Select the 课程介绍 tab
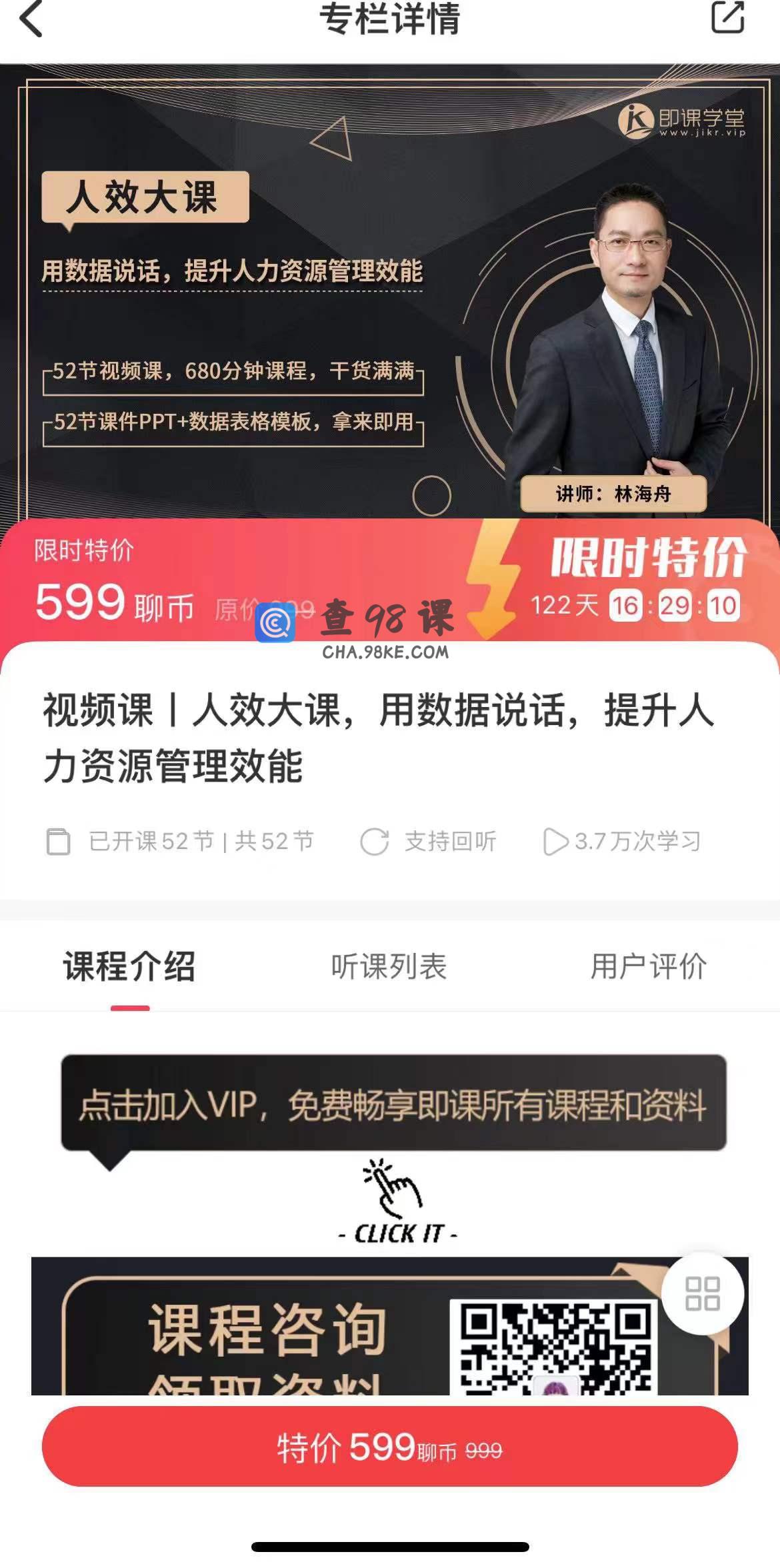780x1568 pixels. (x=129, y=966)
